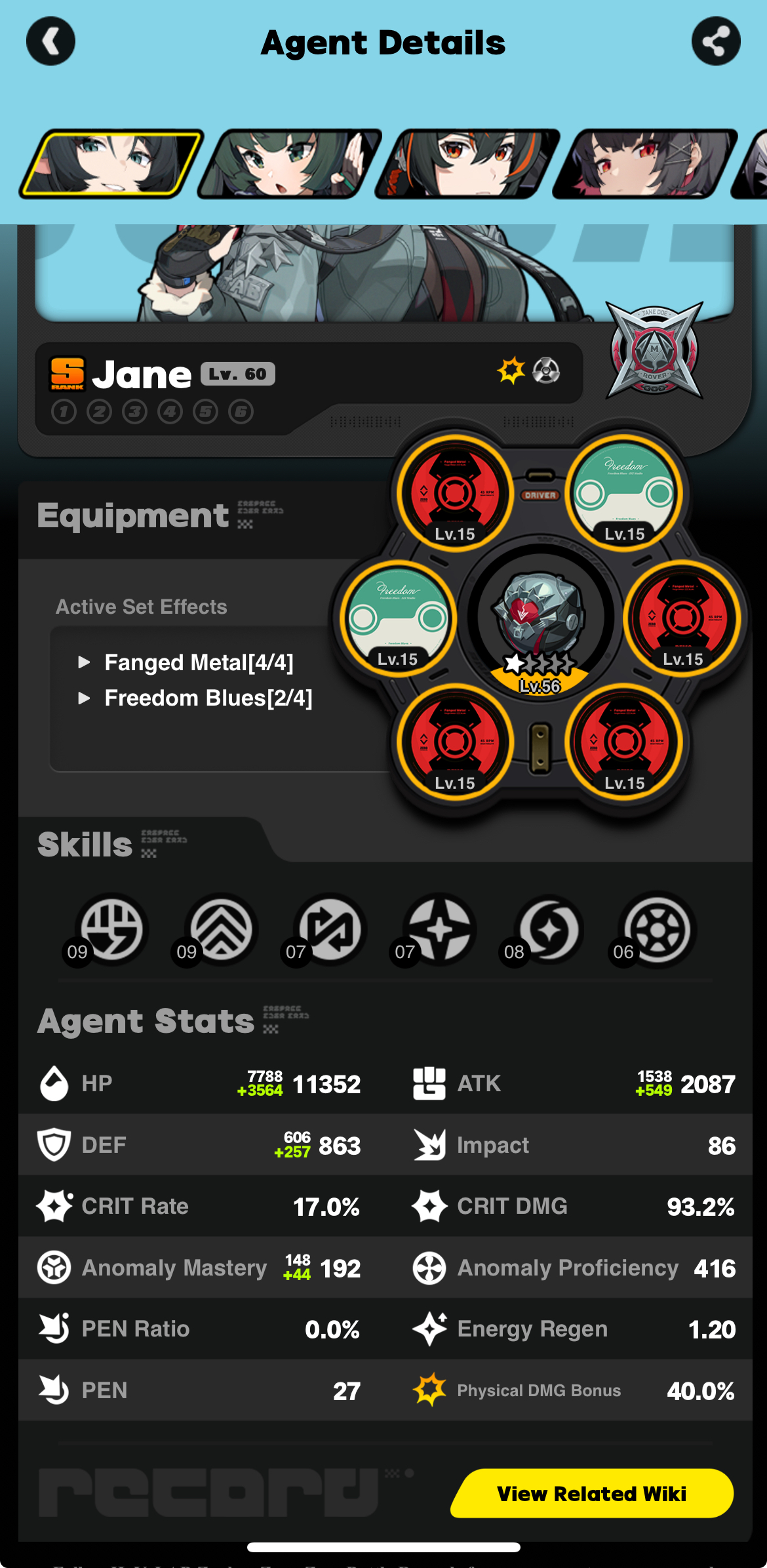Image resolution: width=767 pixels, height=1568 pixels.
Task: View the core skill at level 06
Action: coord(657,929)
